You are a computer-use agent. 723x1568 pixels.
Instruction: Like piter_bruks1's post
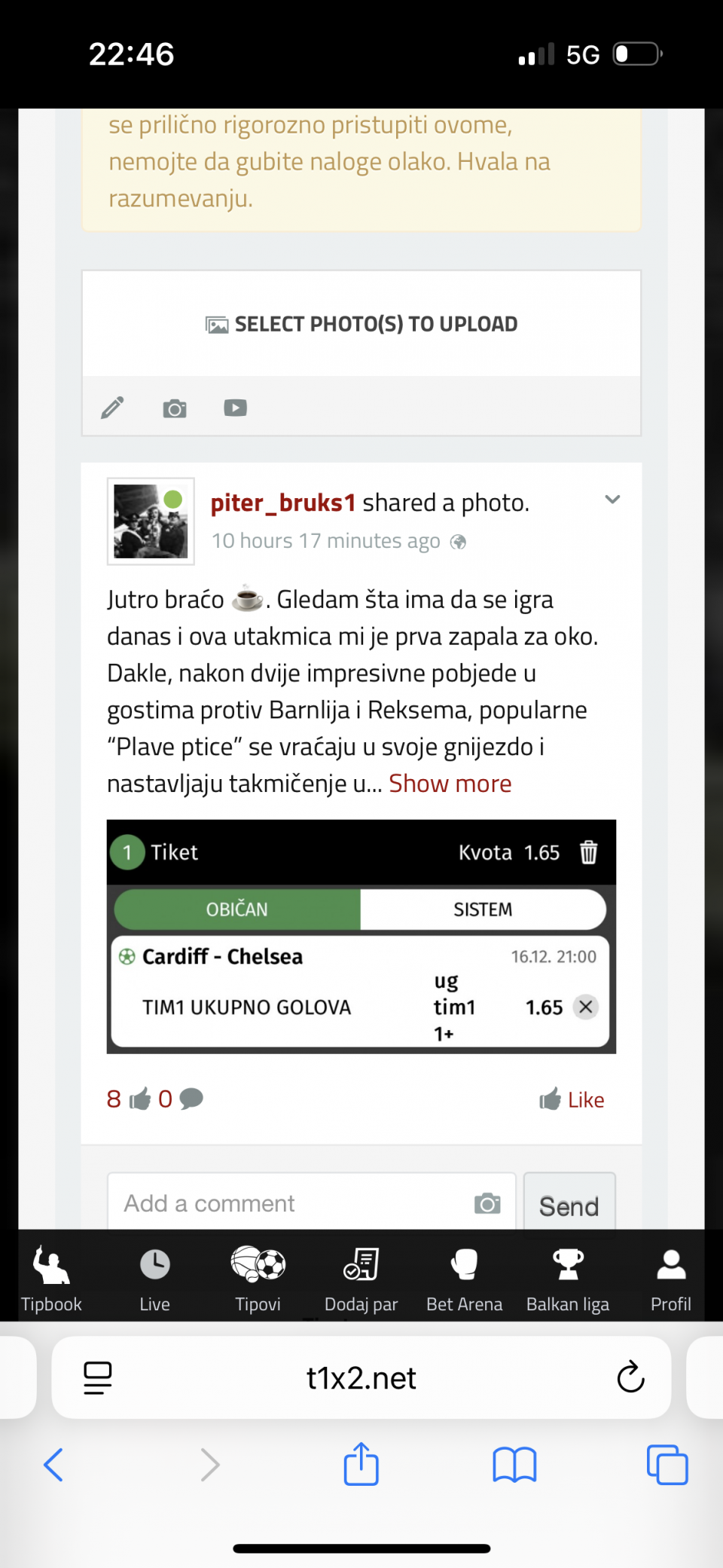572,1100
